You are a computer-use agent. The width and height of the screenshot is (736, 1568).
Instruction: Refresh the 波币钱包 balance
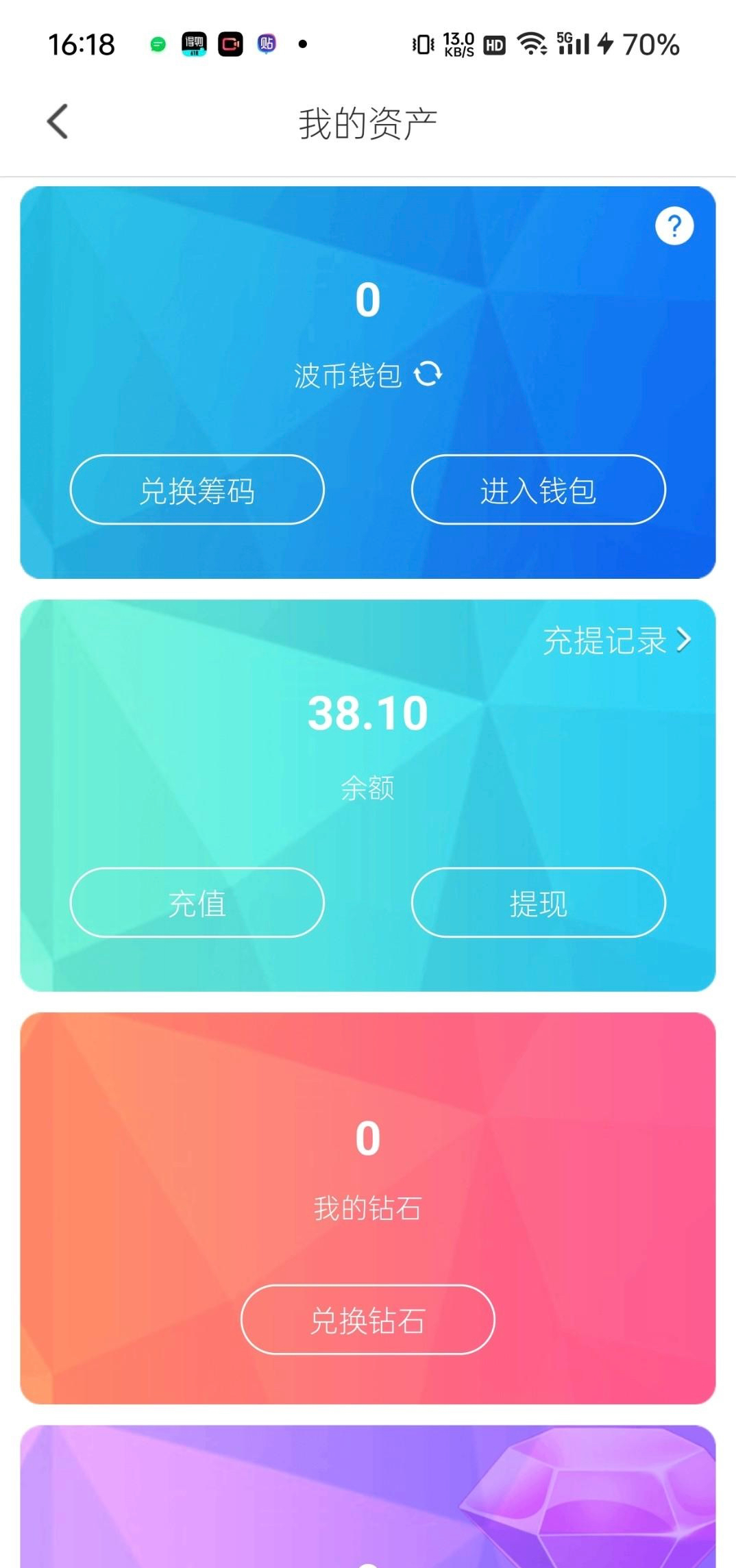428,374
